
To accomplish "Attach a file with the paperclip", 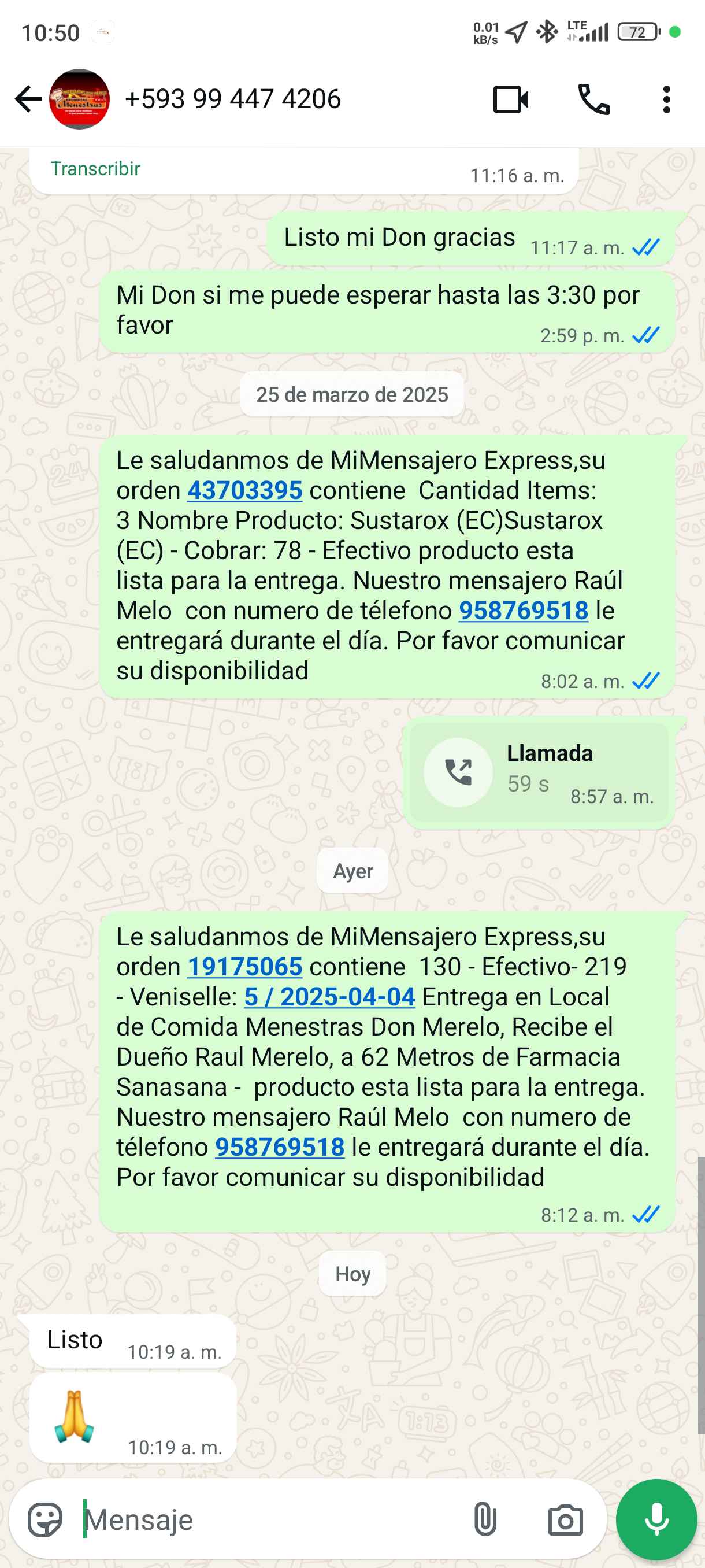I will (485, 1520).
